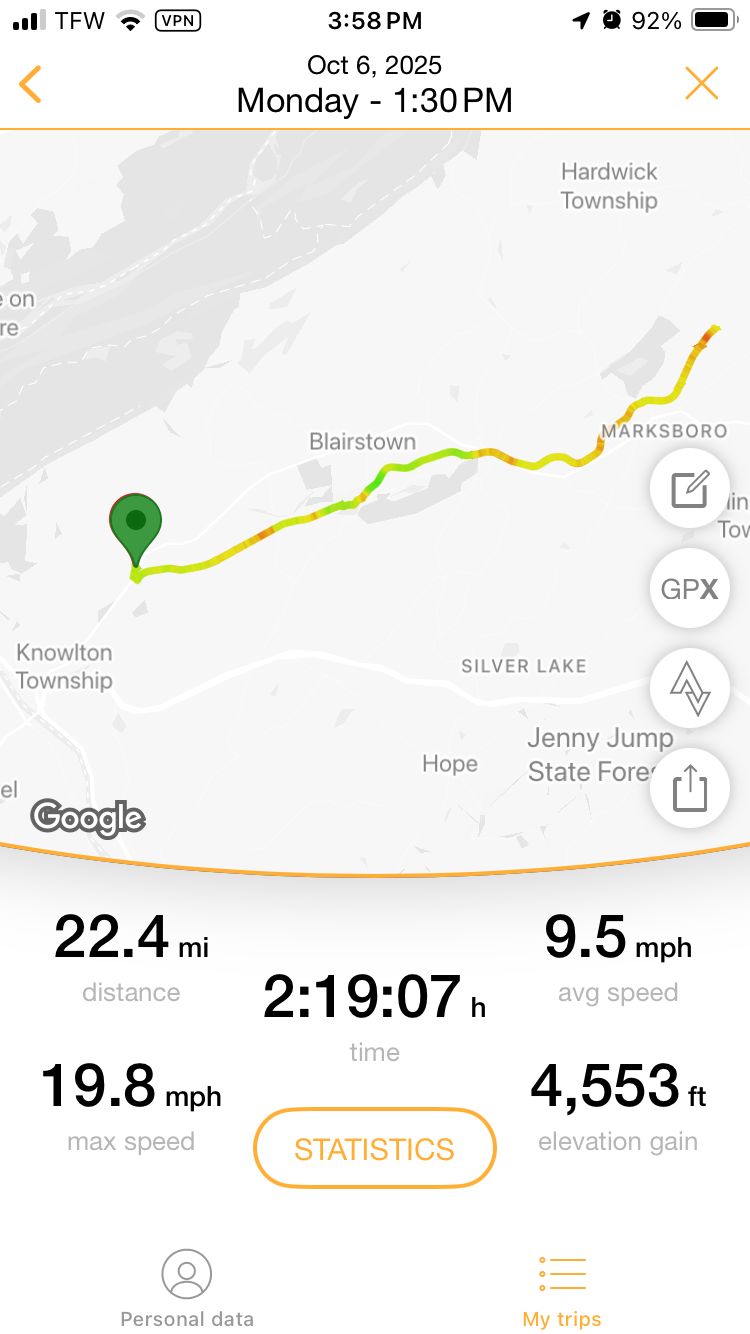Go back using the orange arrow

point(31,84)
